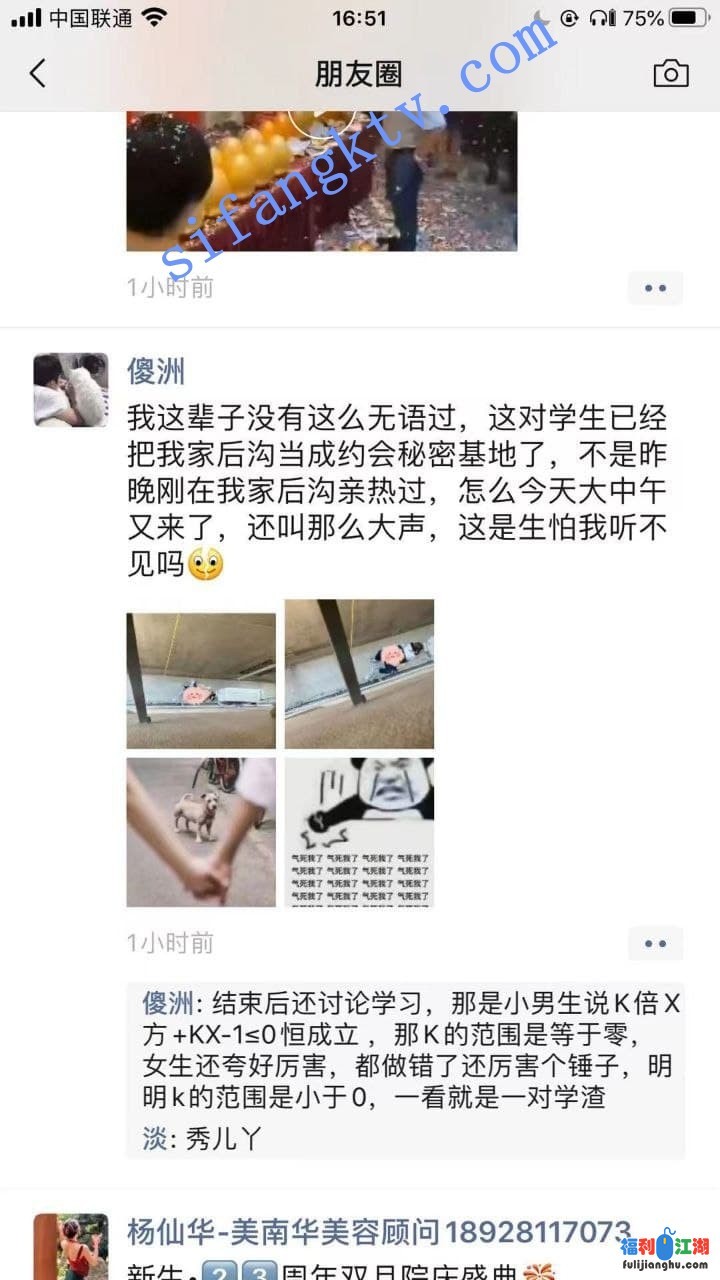This screenshot has height=1280, width=720.
Task: Reply to 傻洲's comment about studying
Action: 420,1050
